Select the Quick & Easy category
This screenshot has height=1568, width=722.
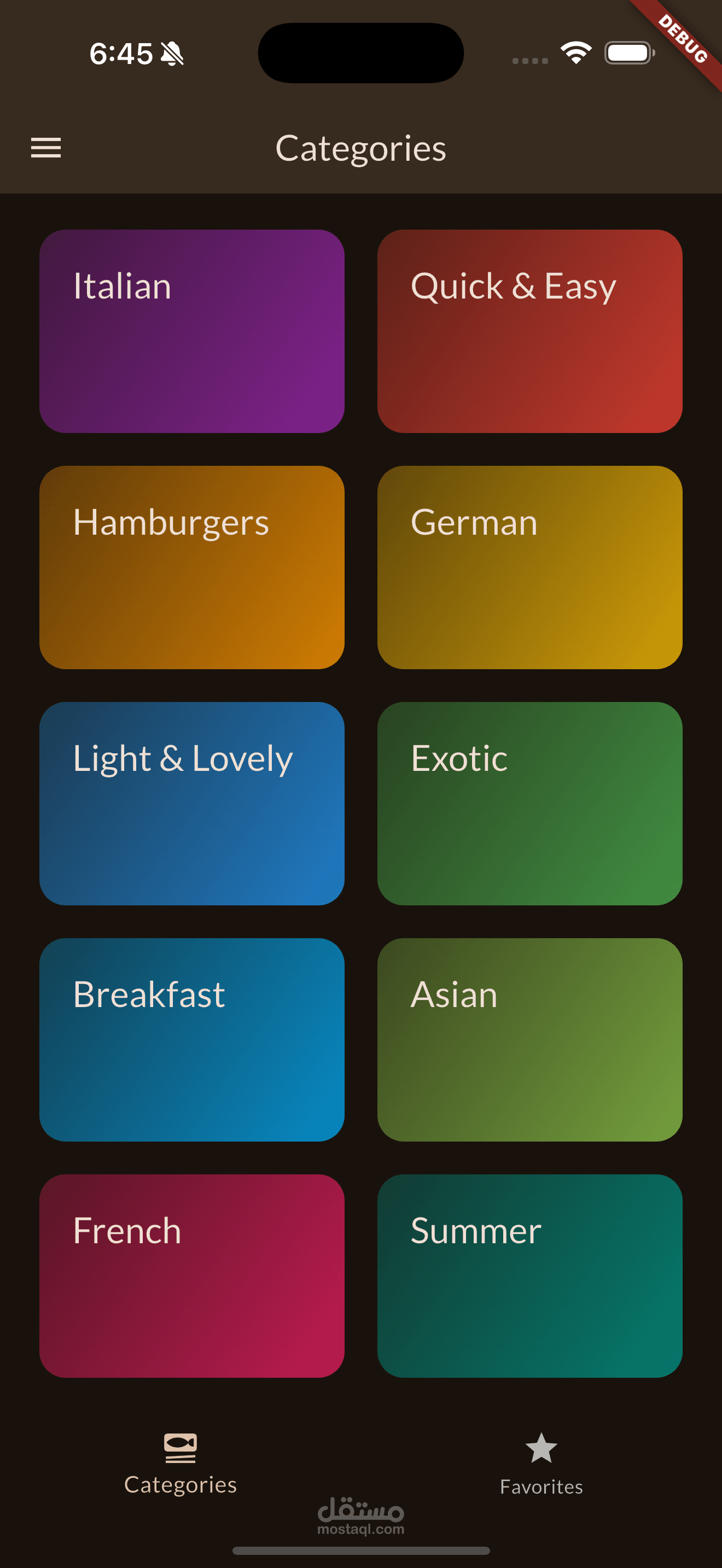coord(529,331)
